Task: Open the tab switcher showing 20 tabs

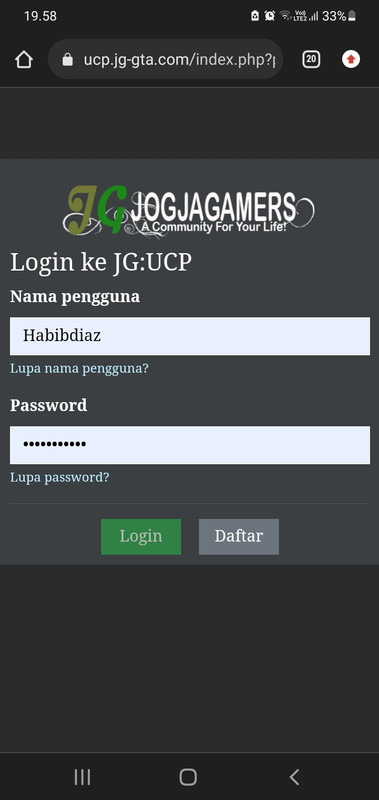Action: [x=311, y=60]
